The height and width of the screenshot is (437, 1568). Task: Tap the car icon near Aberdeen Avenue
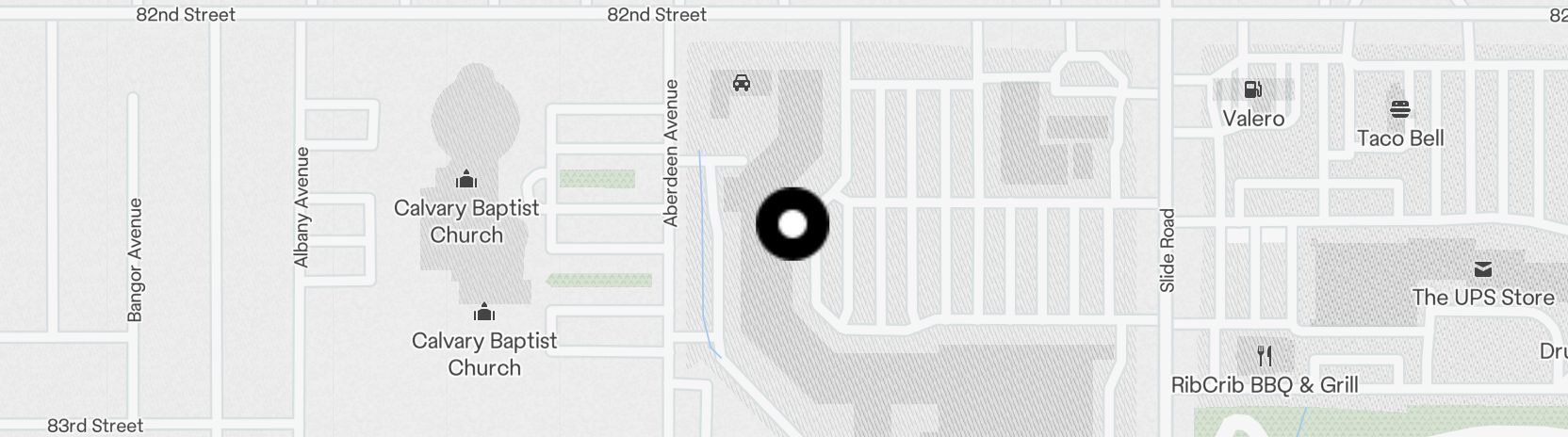[742, 83]
